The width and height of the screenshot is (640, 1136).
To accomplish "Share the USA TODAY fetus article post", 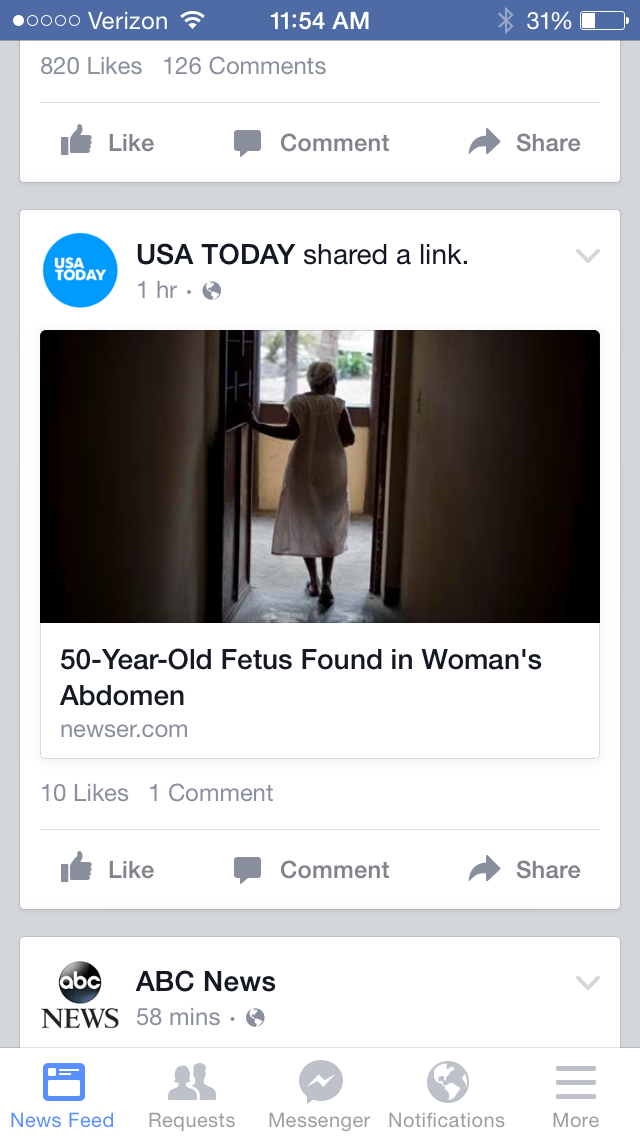I will 525,870.
